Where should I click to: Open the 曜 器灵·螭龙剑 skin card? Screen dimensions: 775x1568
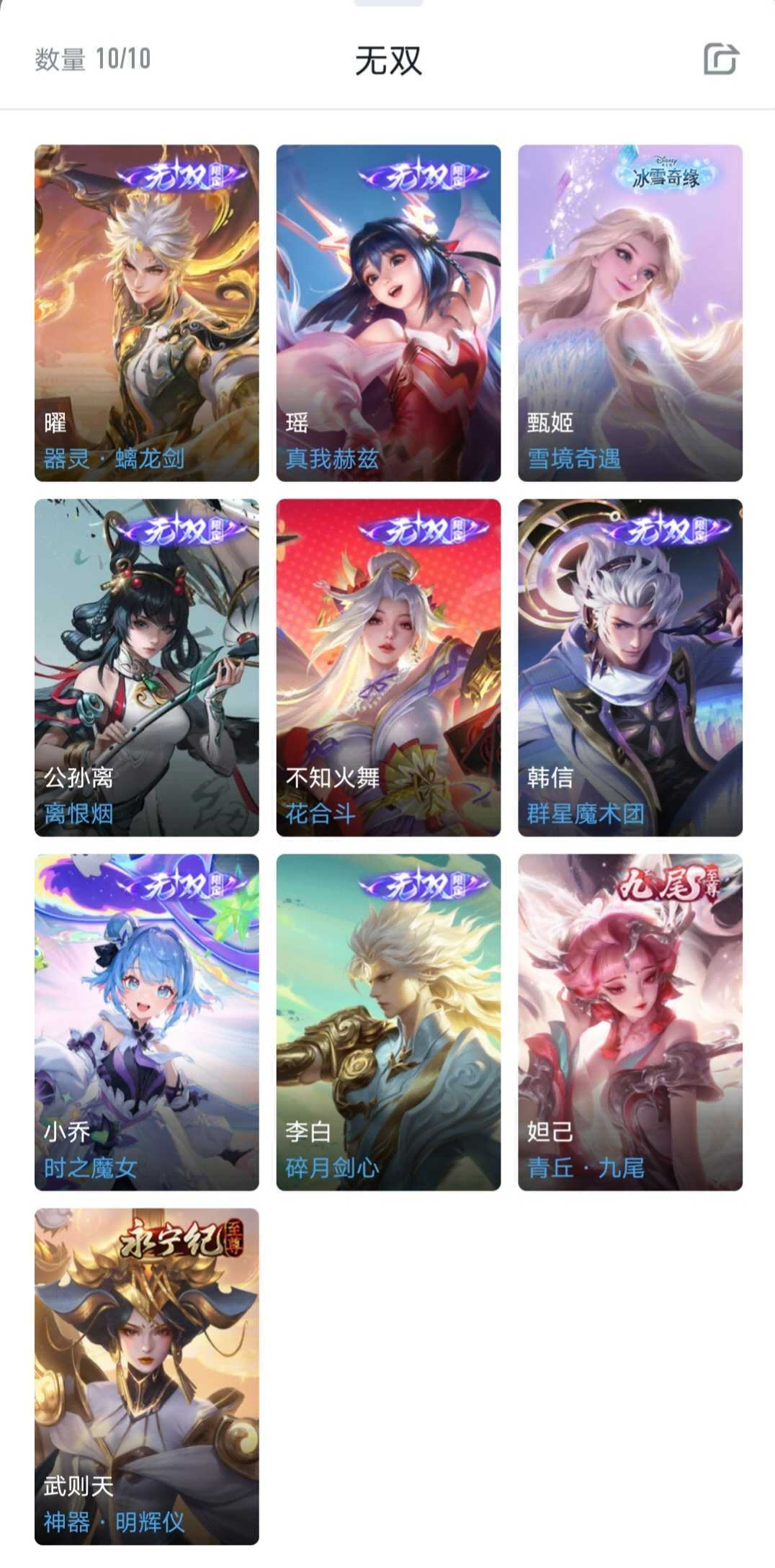click(147, 313)
